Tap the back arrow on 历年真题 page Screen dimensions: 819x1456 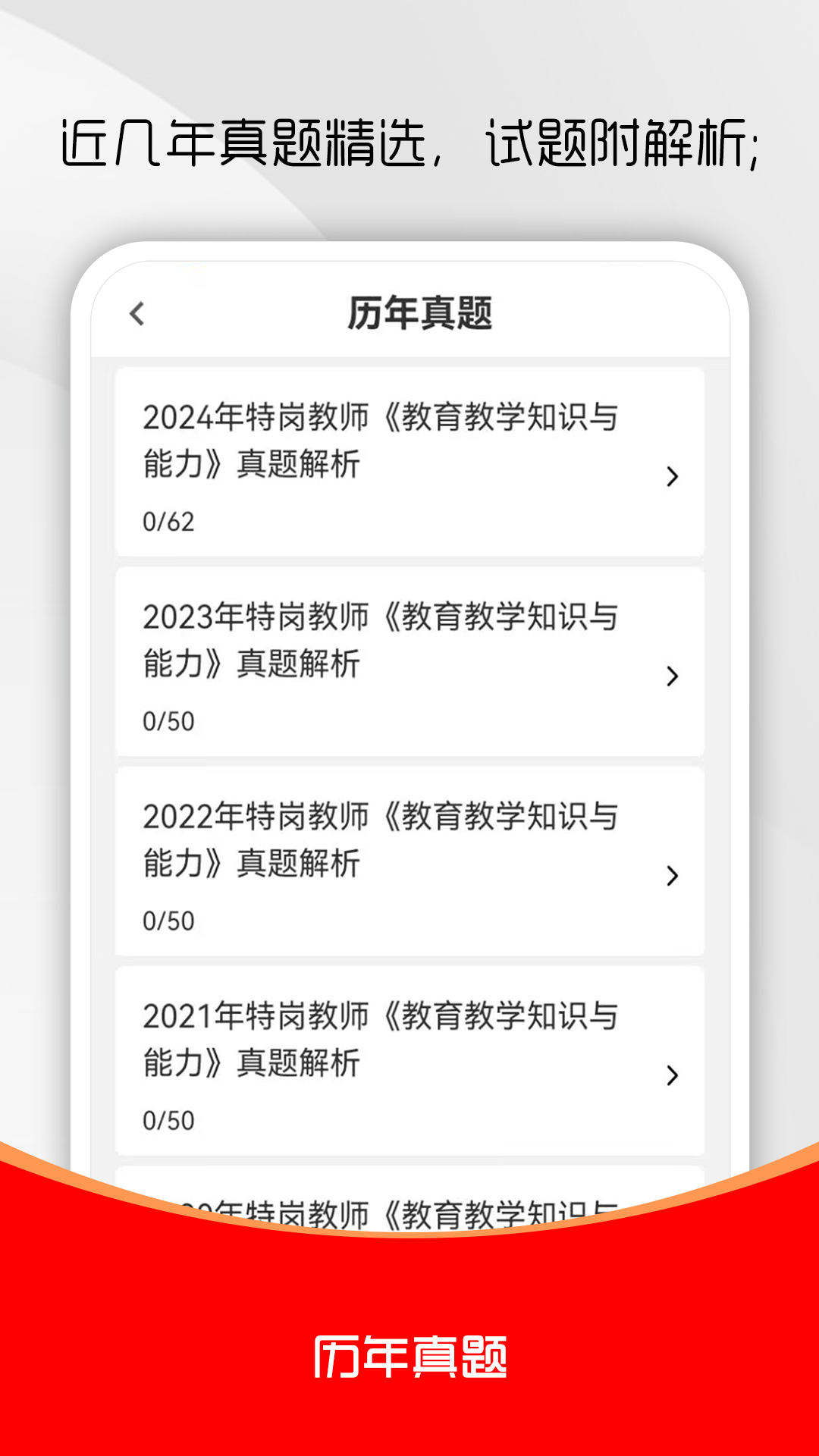click(138, 313)
